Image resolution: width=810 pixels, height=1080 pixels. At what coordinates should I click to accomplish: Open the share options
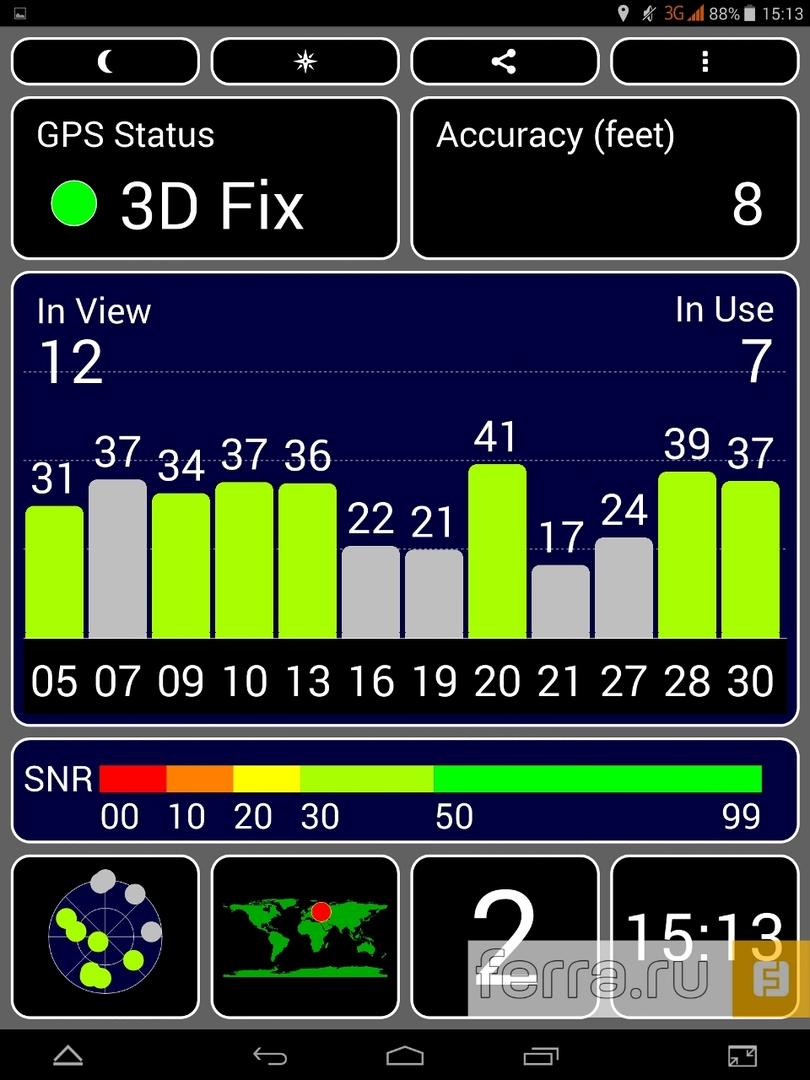click(504, 61)
